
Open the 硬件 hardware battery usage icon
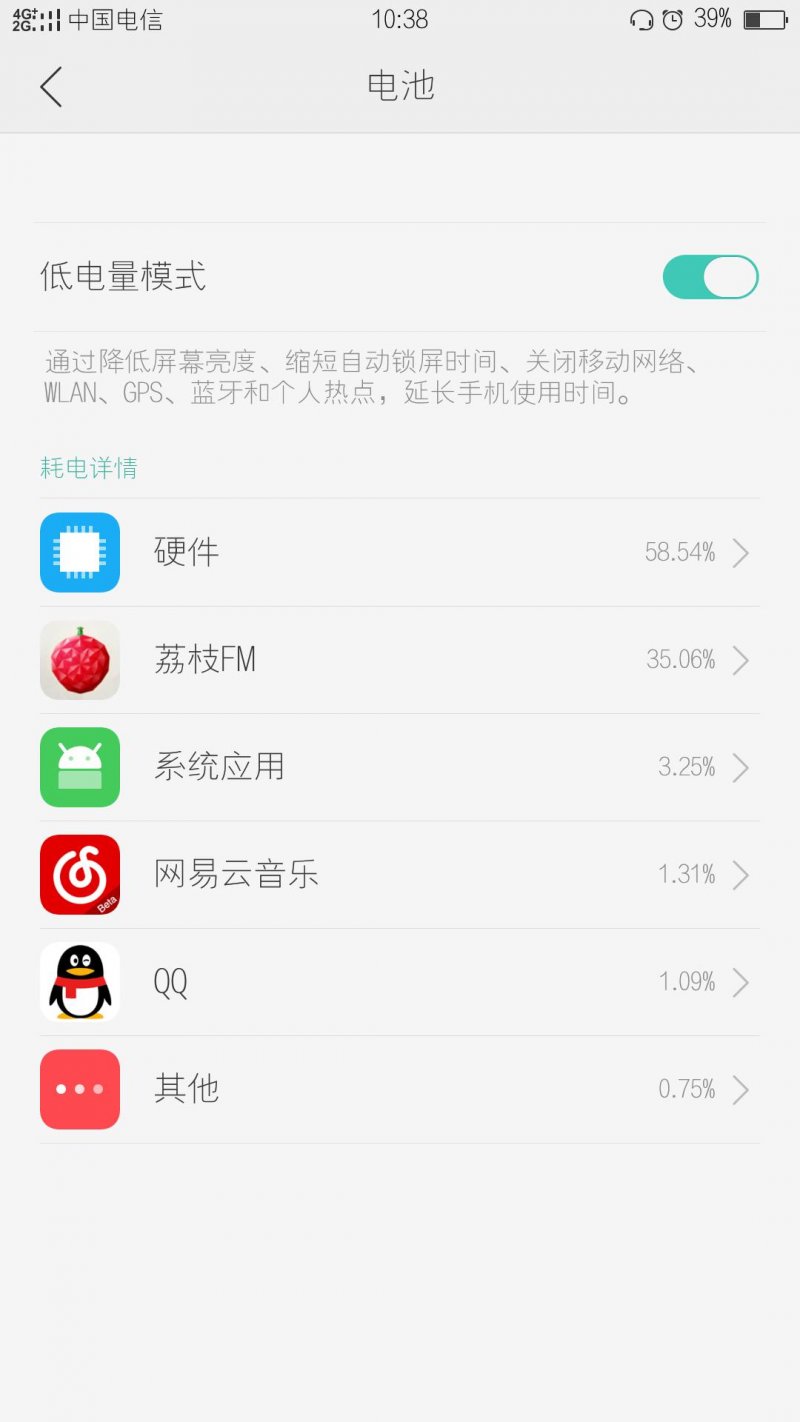(x=80, y=552)
